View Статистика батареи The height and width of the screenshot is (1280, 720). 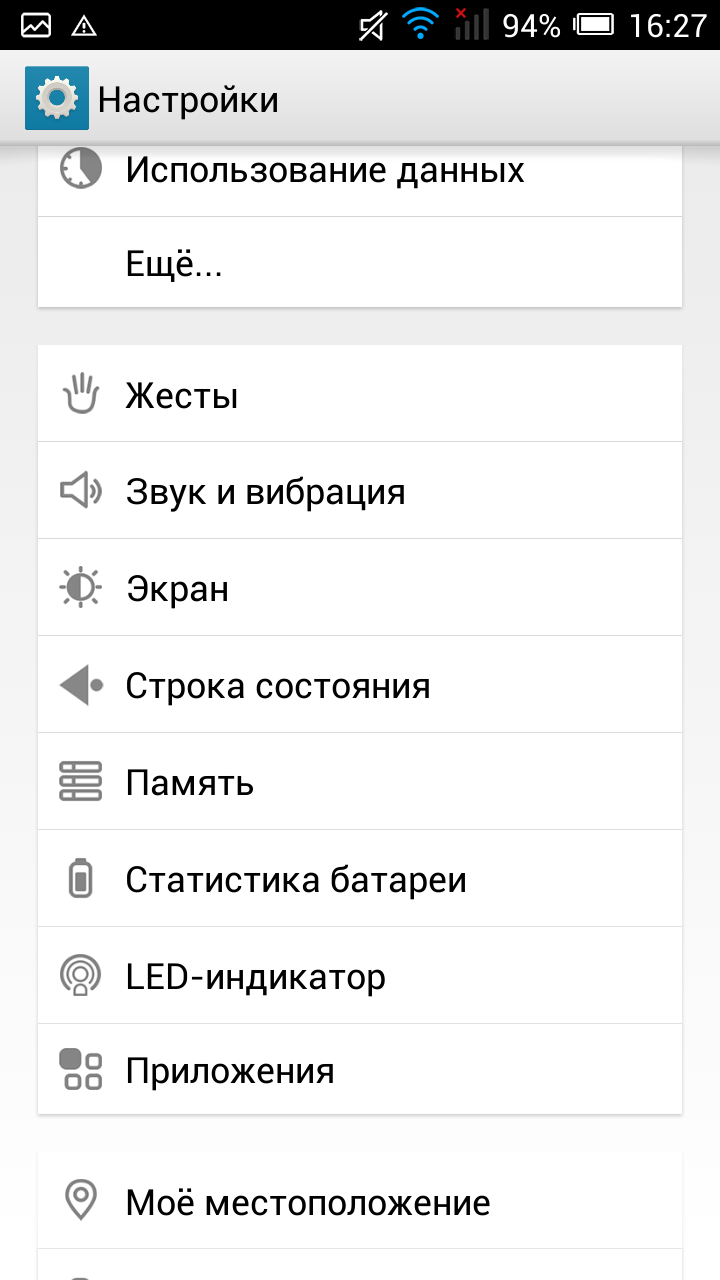coord(360,879)
